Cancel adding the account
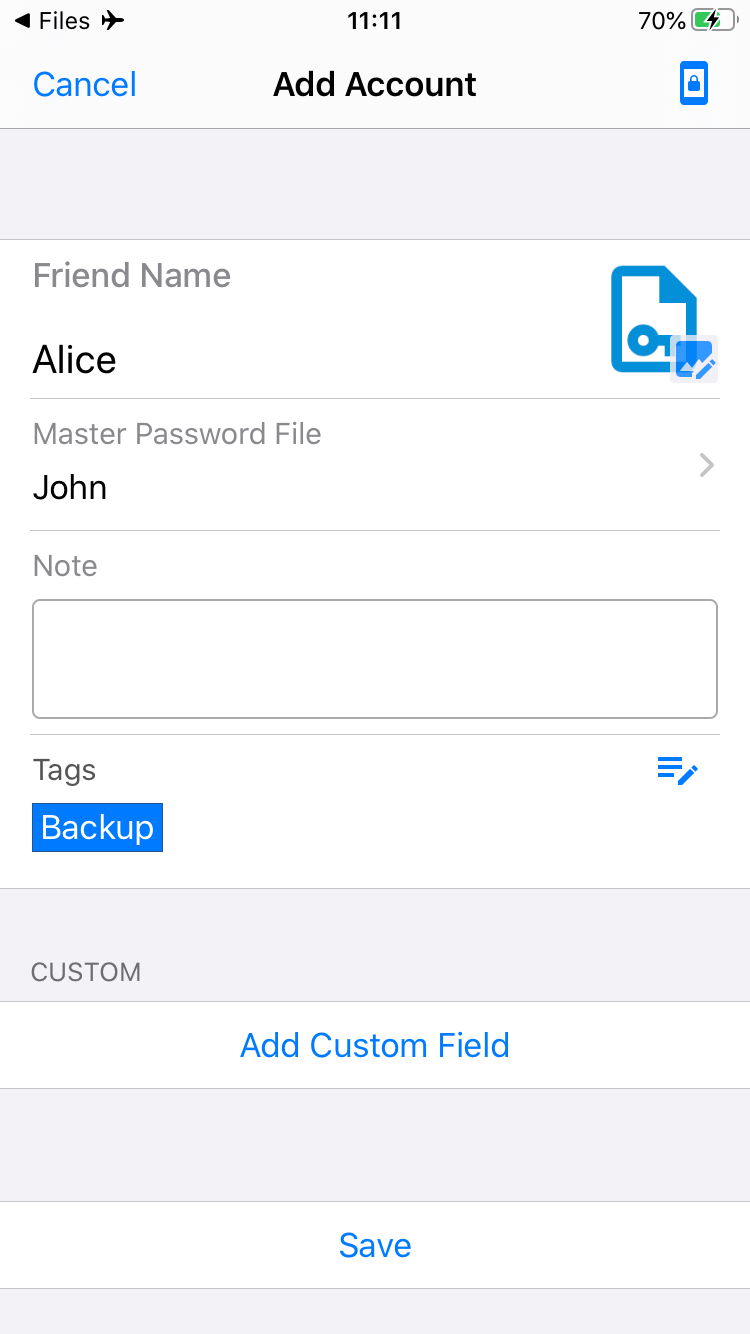 85,84
